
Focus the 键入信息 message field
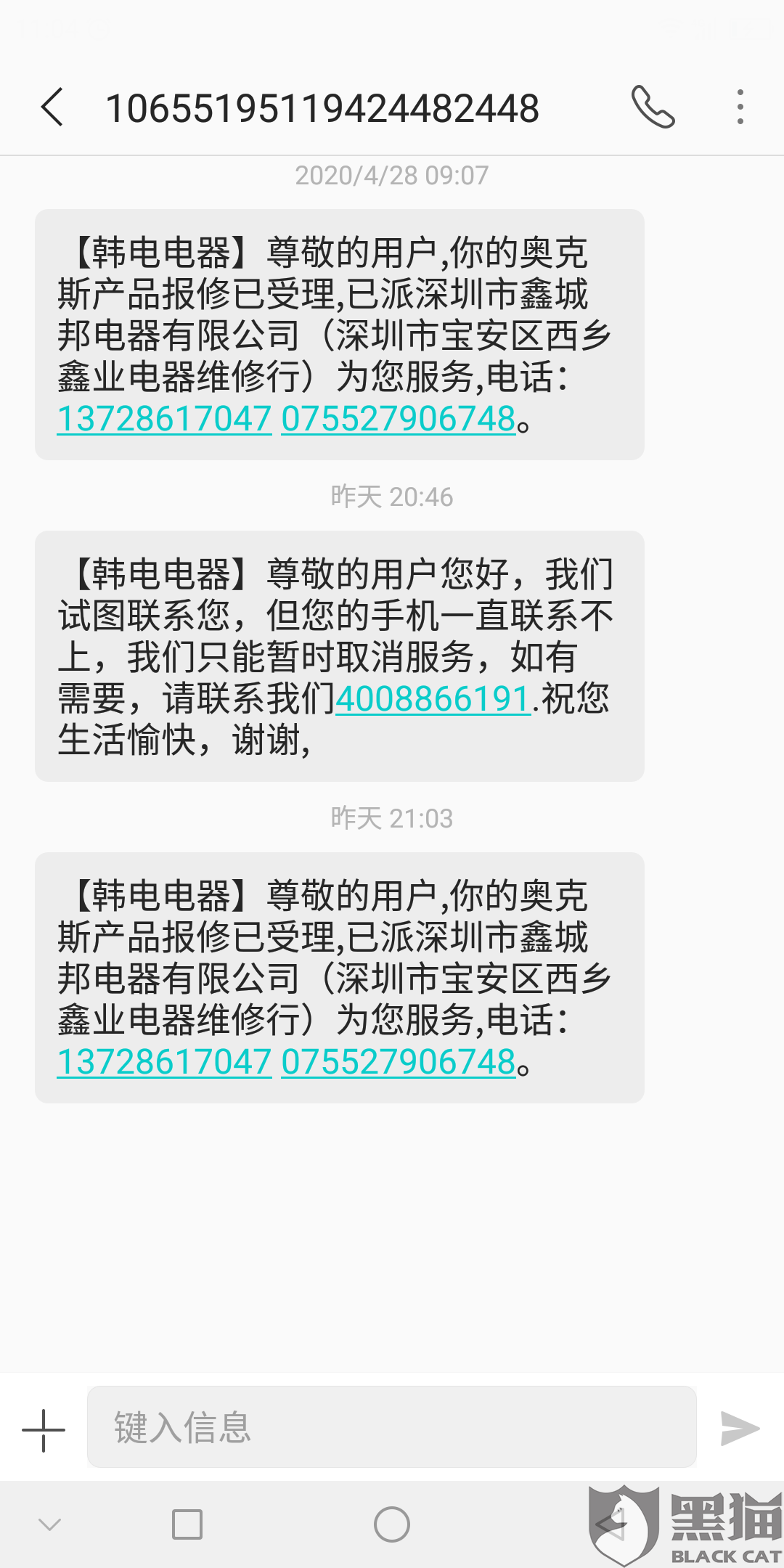(392, 1427)
